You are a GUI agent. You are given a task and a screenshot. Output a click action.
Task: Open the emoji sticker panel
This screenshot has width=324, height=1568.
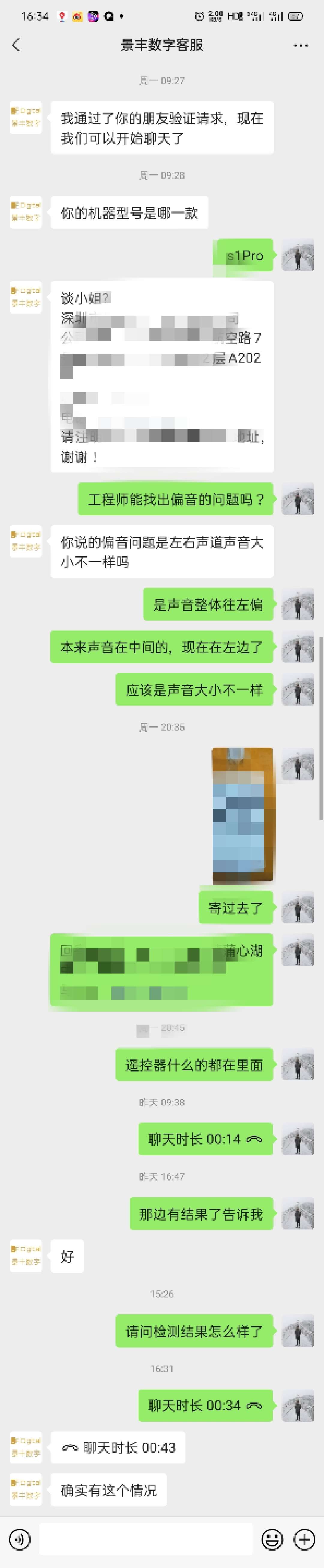272,1540
